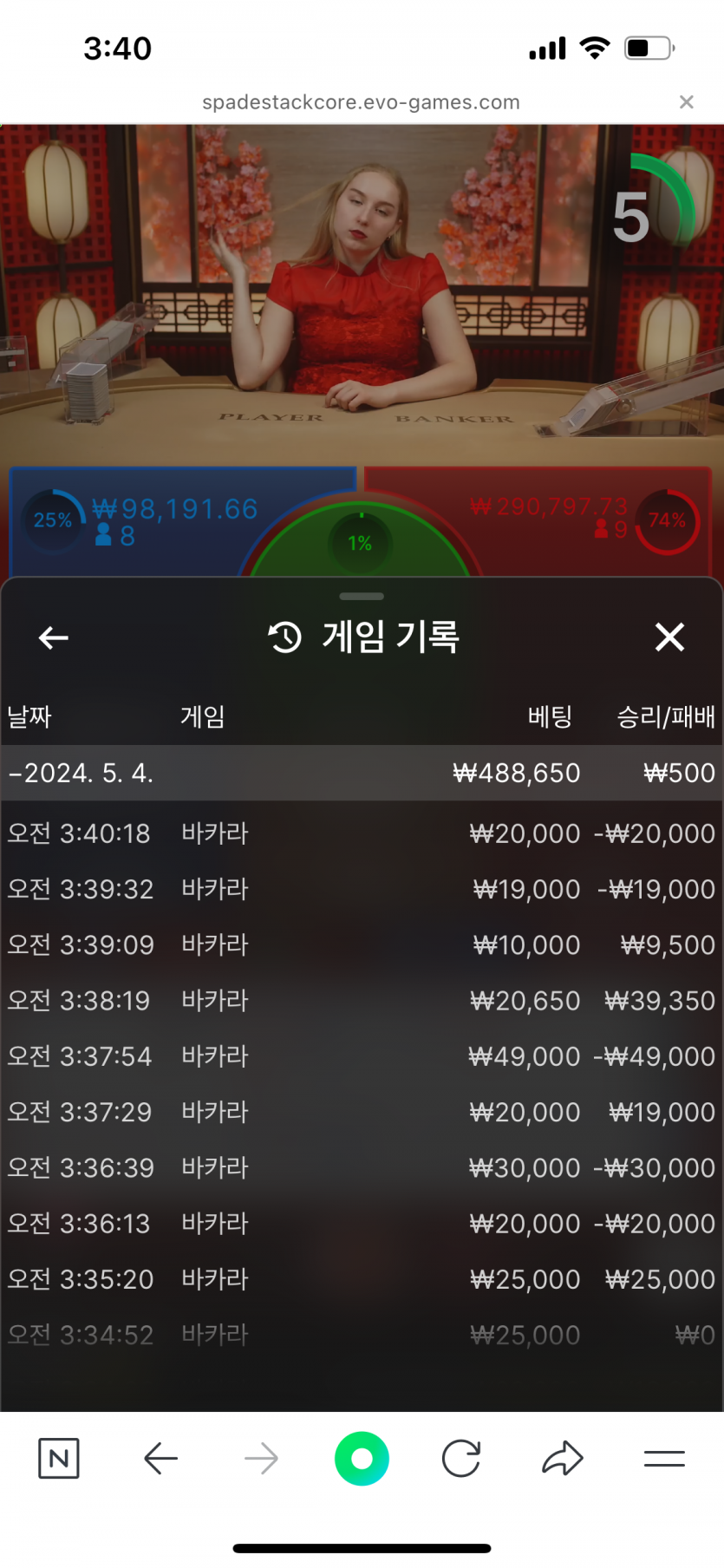View details of the 오전 3:39:09 game

point(362,944)
